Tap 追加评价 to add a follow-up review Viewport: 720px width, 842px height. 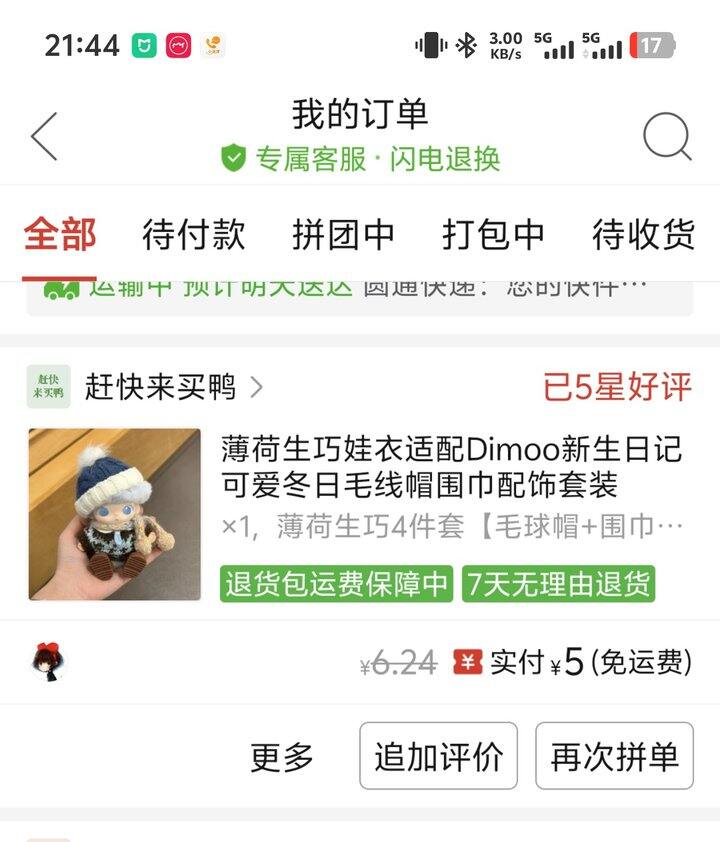[x=438, y=757]
